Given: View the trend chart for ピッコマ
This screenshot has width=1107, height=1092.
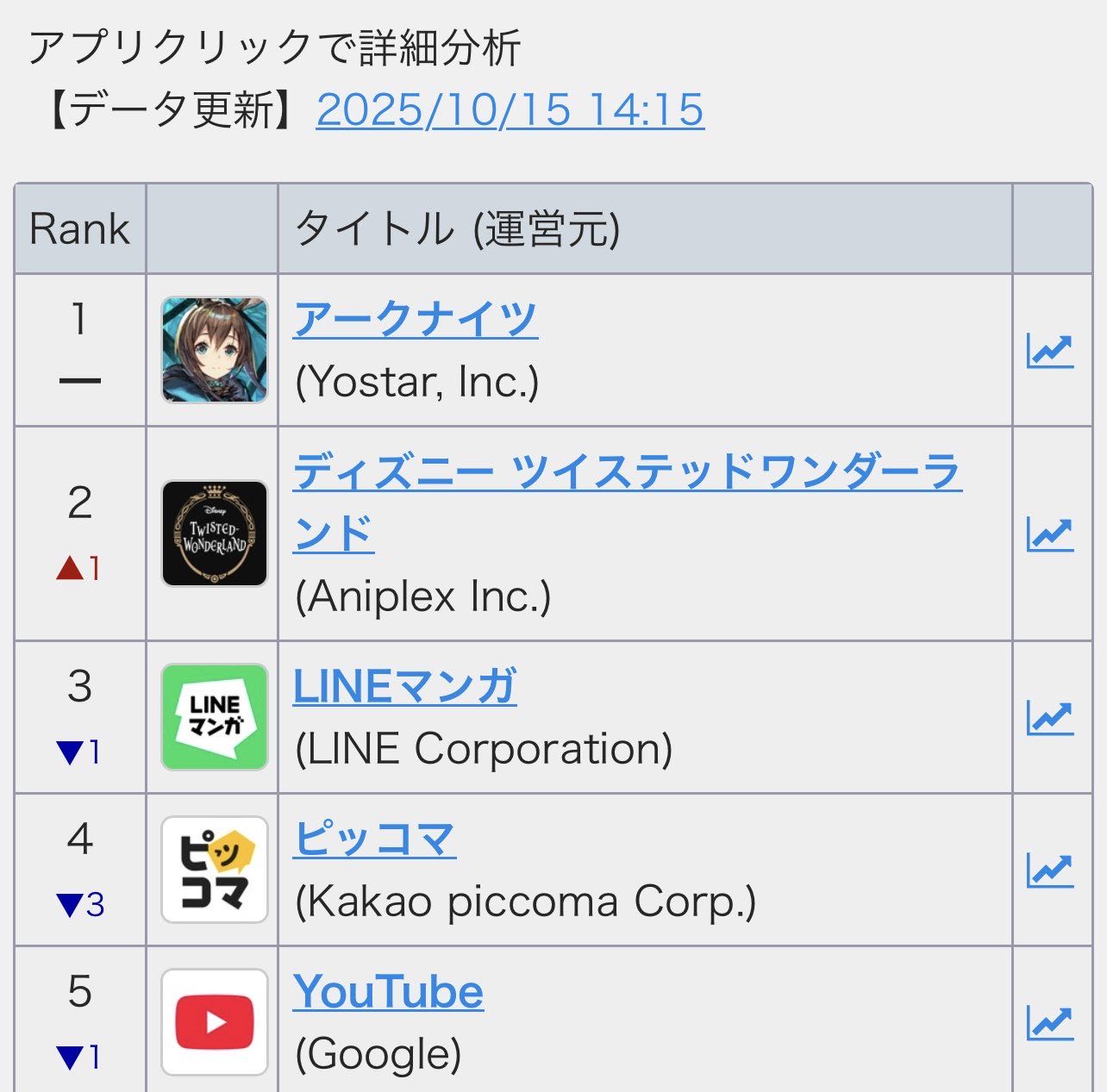Looking at the screenshot, I should point(1049,870).
